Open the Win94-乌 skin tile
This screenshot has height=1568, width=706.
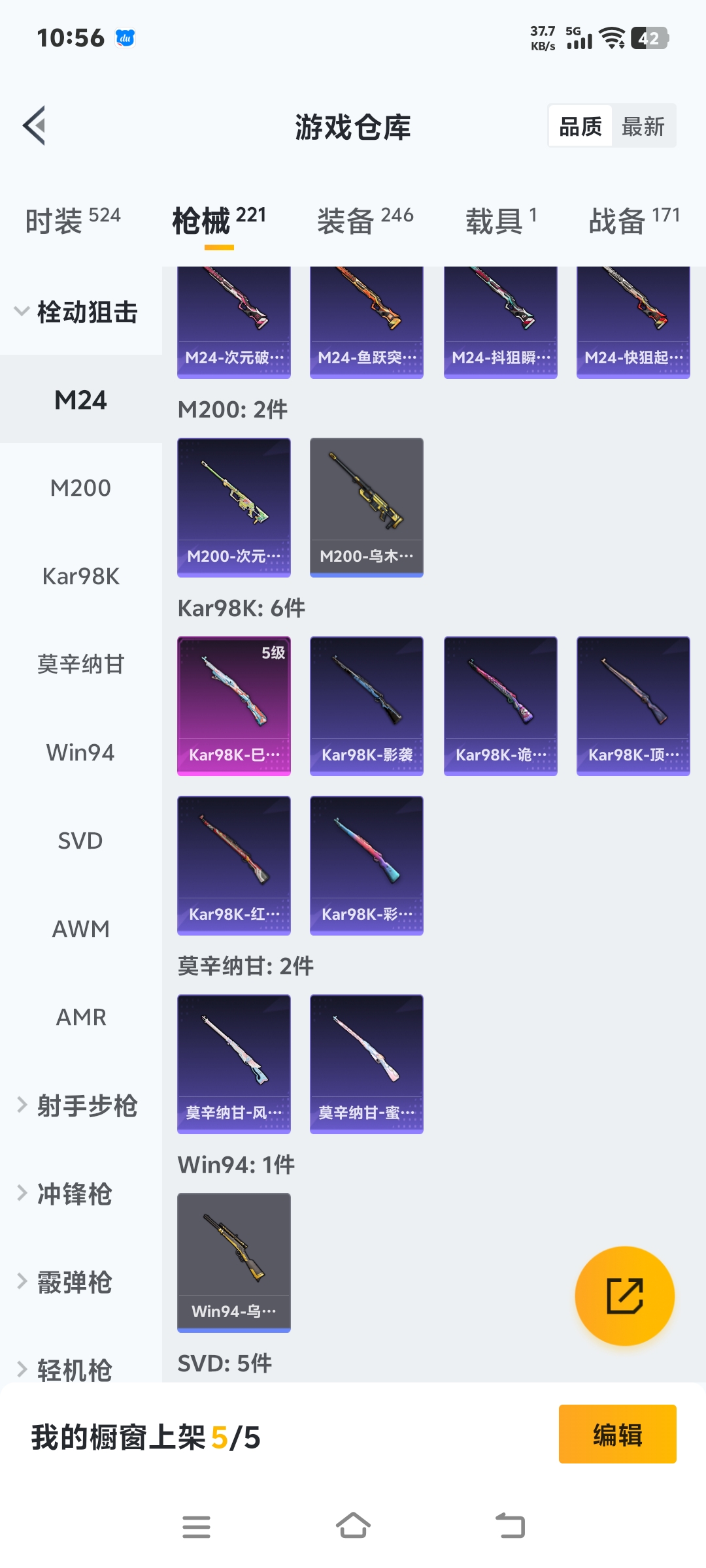[234, 1262]
